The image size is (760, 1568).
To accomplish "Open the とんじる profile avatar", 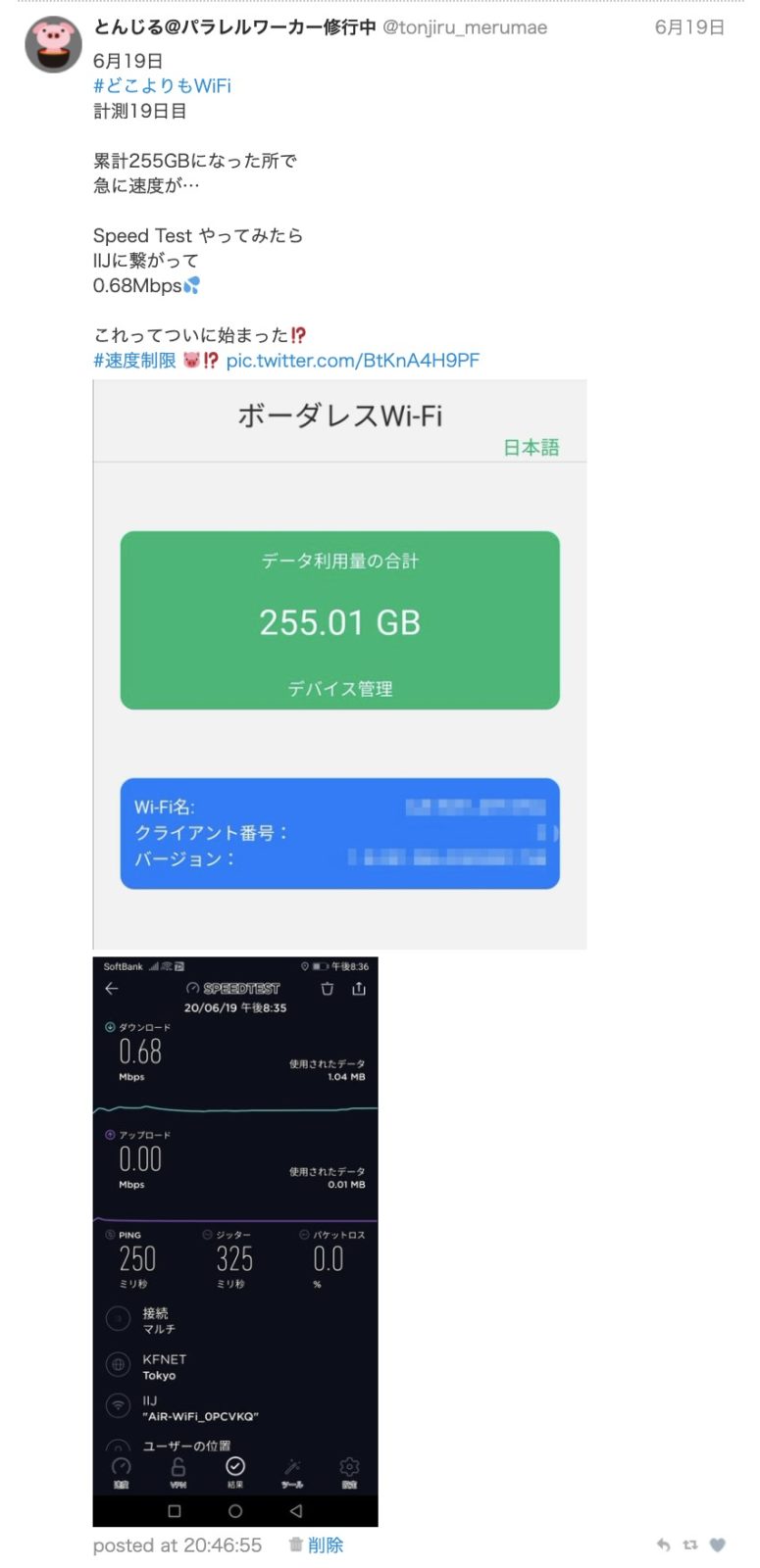I will coord(53,45).
